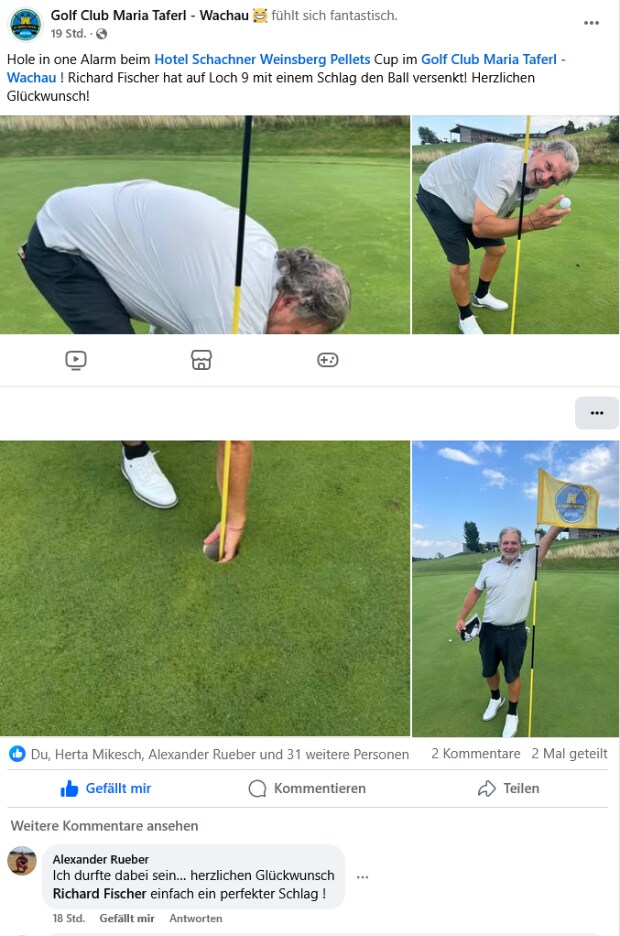
Task: Open the gaming controller icon
Action: coord(328,360)
